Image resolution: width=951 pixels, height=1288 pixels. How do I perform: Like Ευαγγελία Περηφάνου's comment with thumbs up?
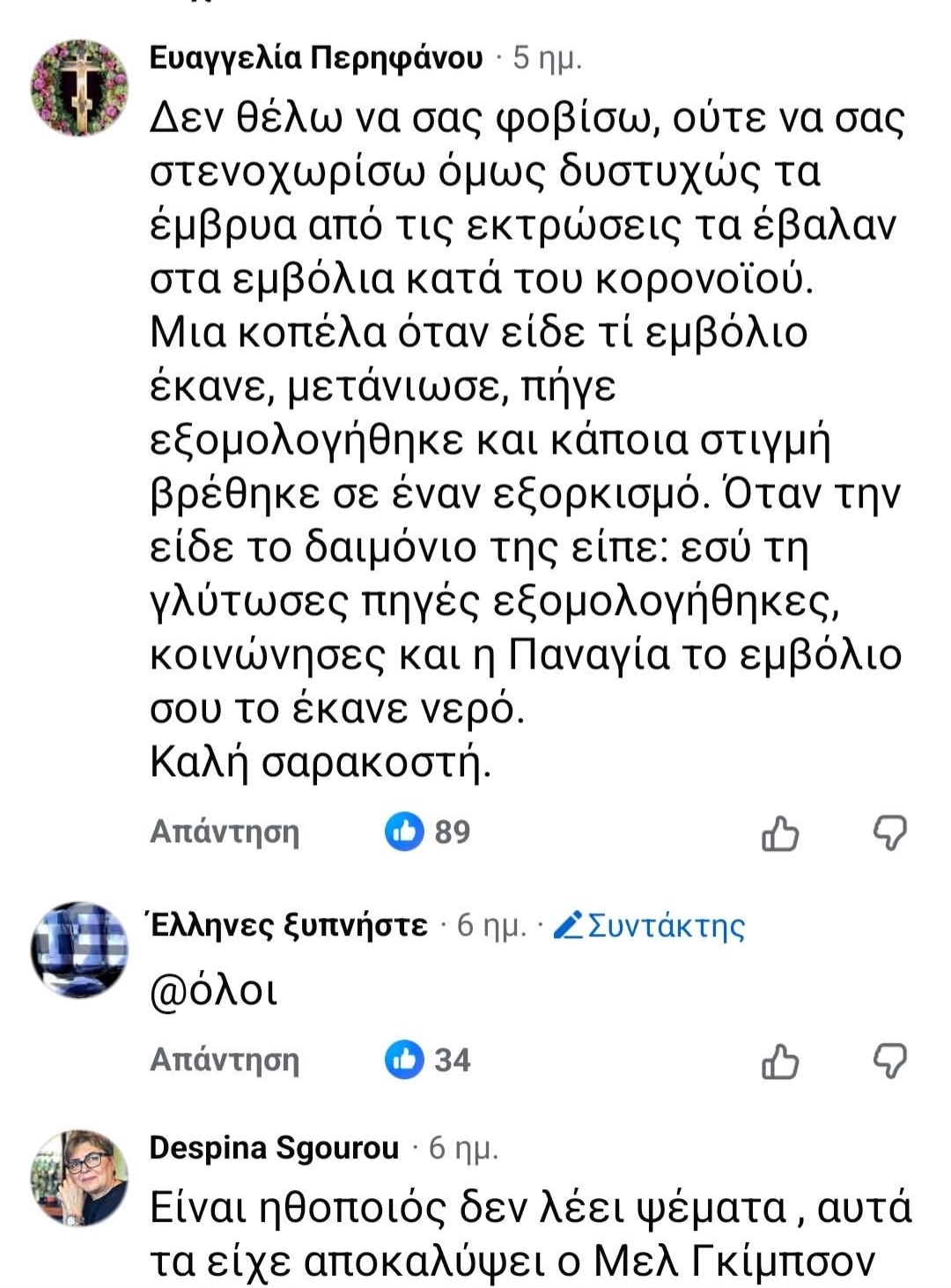coord(780,833)
